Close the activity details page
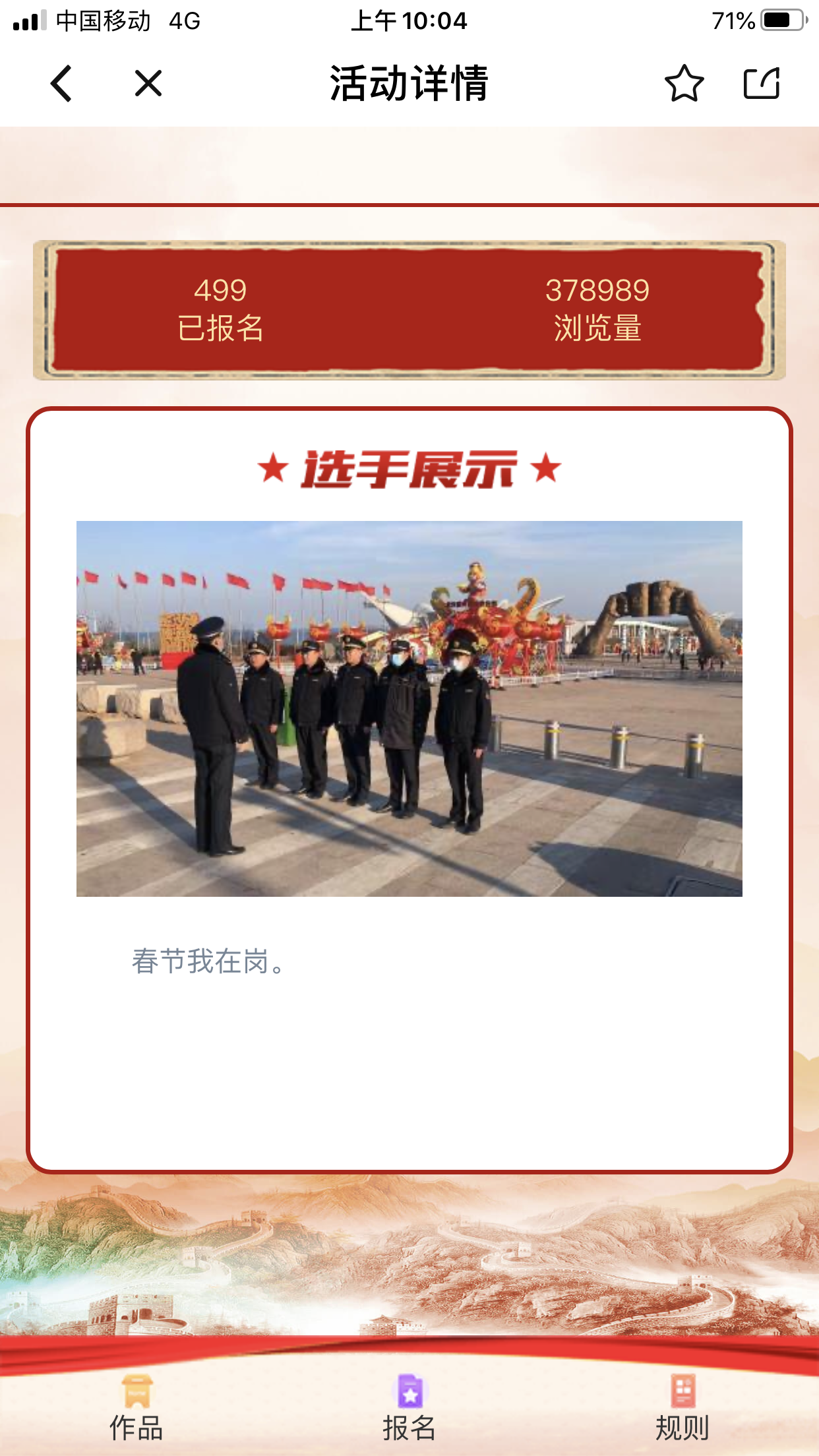Screen dimensions: 819x1456 pyautogui.click(x=148, y=84)
